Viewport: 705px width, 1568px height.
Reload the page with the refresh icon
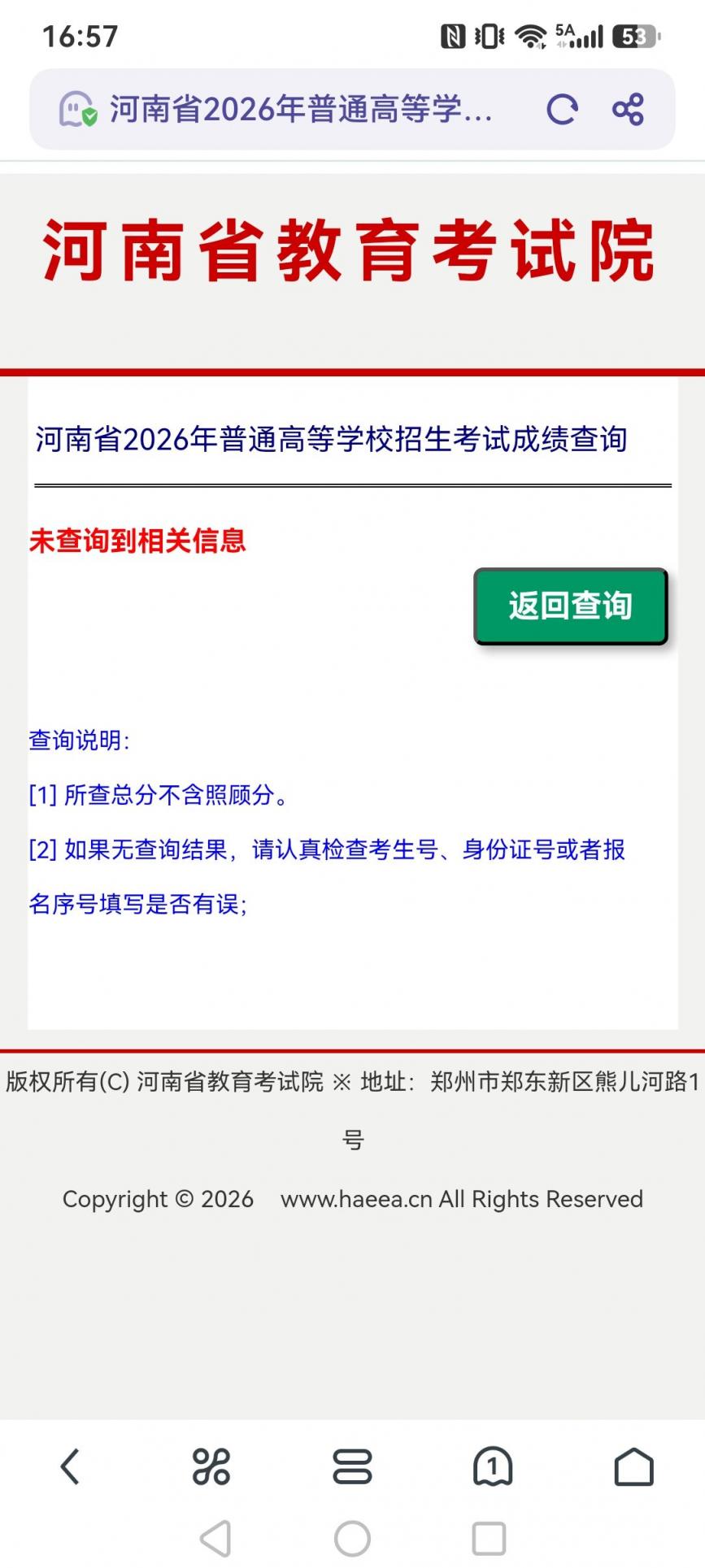click(x=562, y=109)
